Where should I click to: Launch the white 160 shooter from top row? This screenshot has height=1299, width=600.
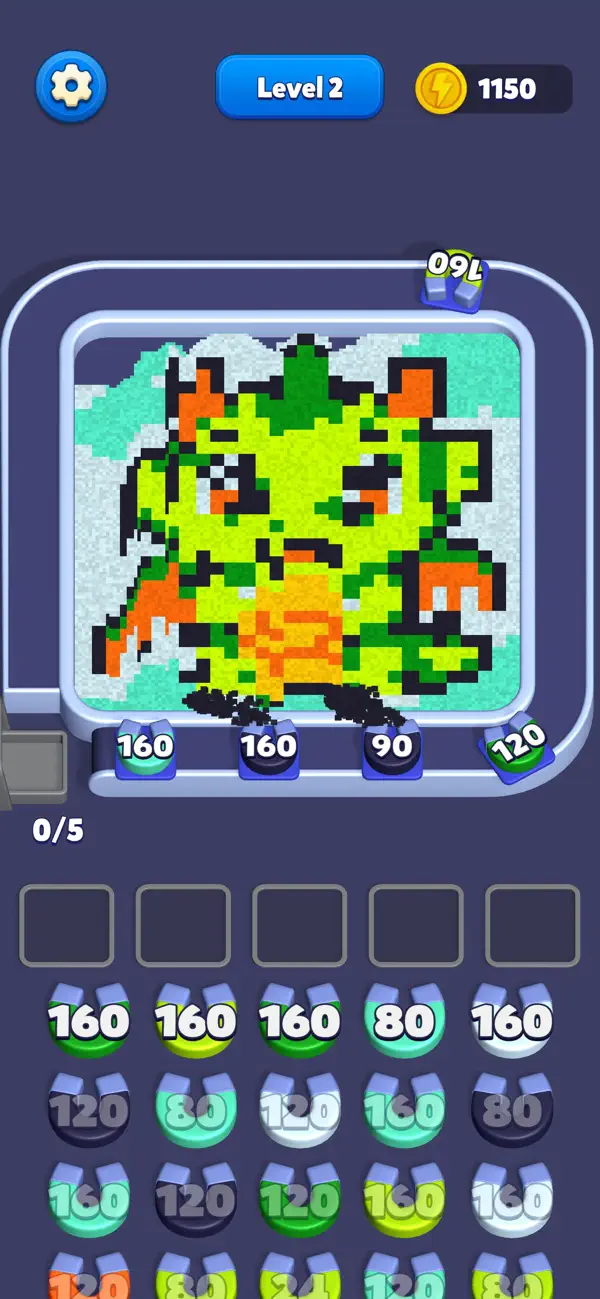pos(511,1019)
